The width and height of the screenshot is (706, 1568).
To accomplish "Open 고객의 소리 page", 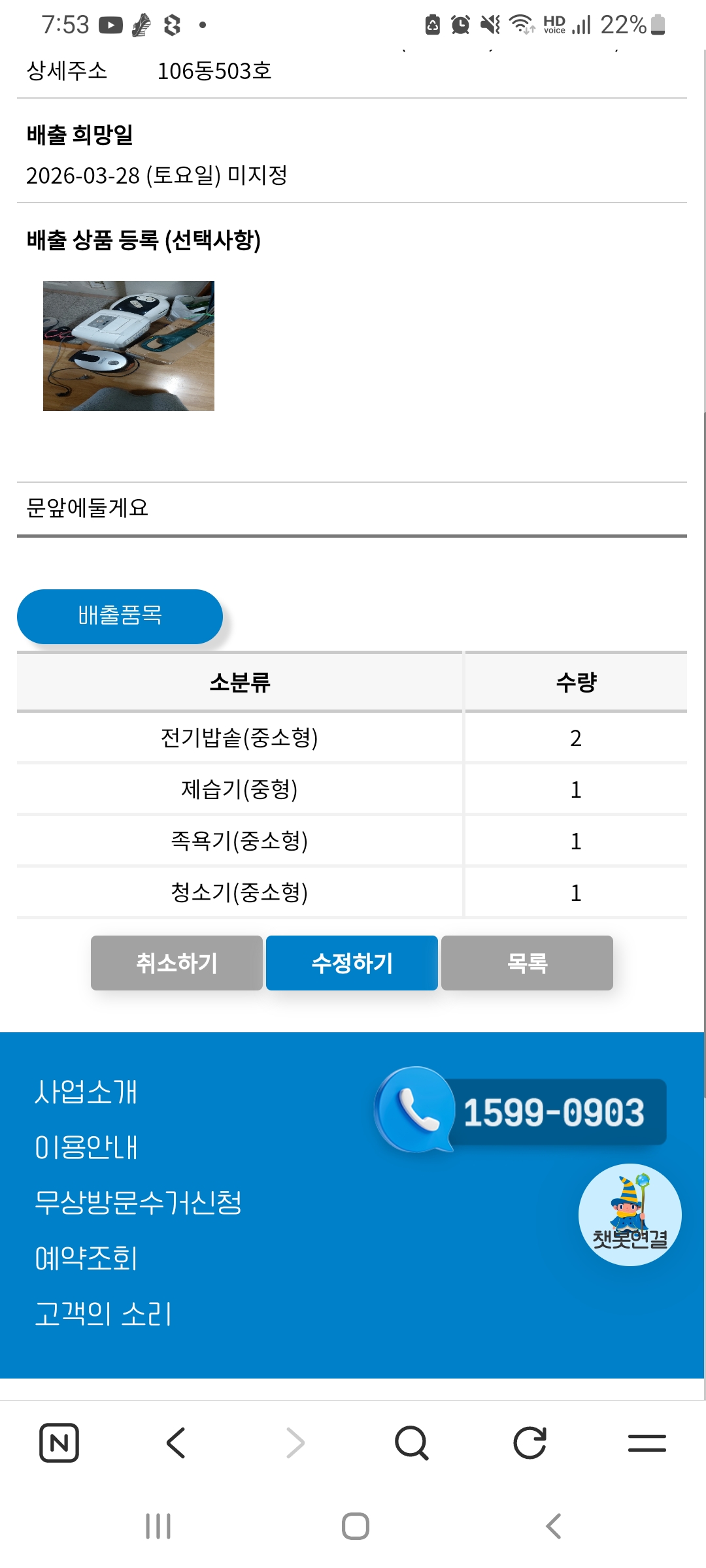I will (x=103, y=1313).
